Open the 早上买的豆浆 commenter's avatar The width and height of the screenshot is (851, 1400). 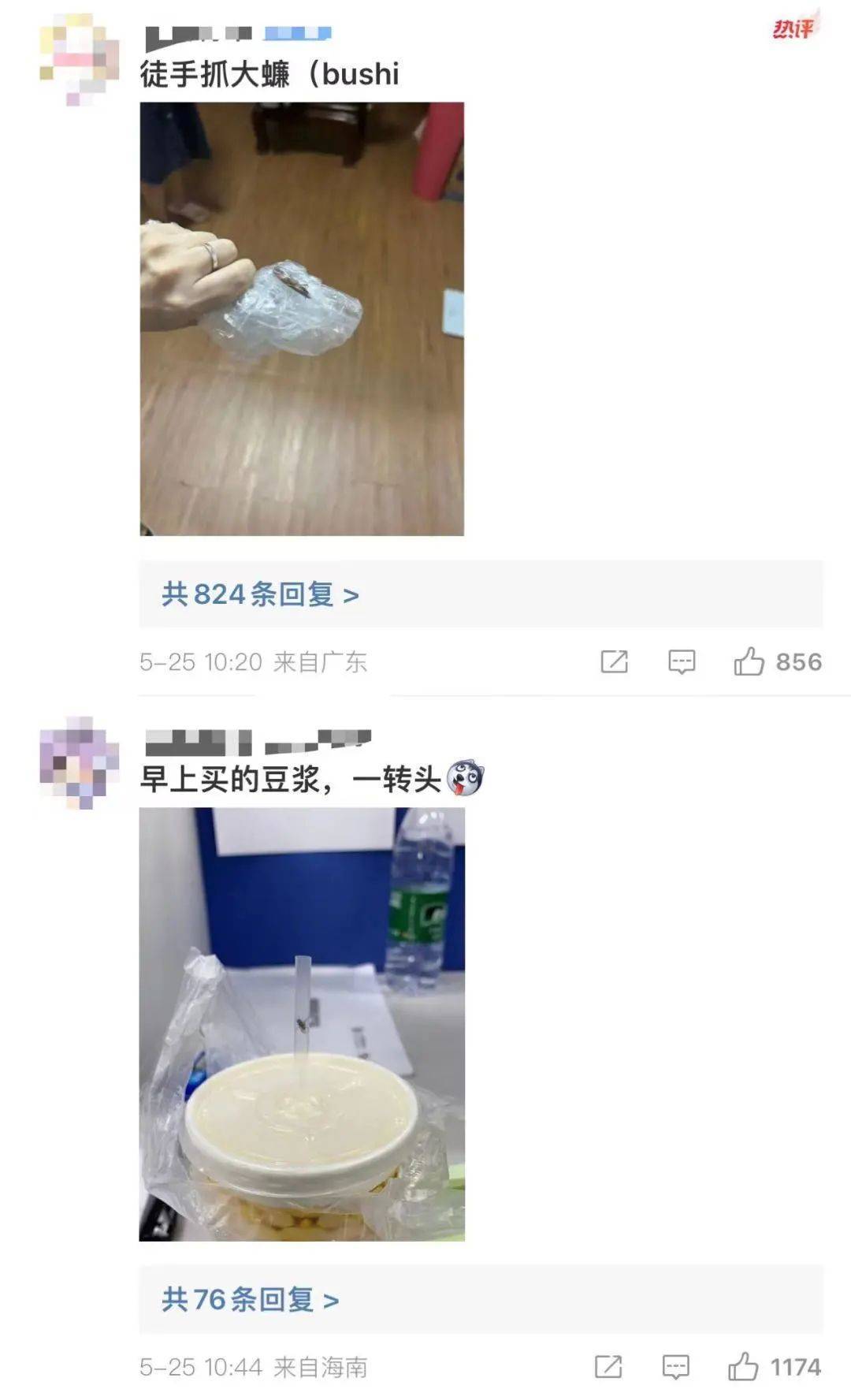[x=79, y=762]
